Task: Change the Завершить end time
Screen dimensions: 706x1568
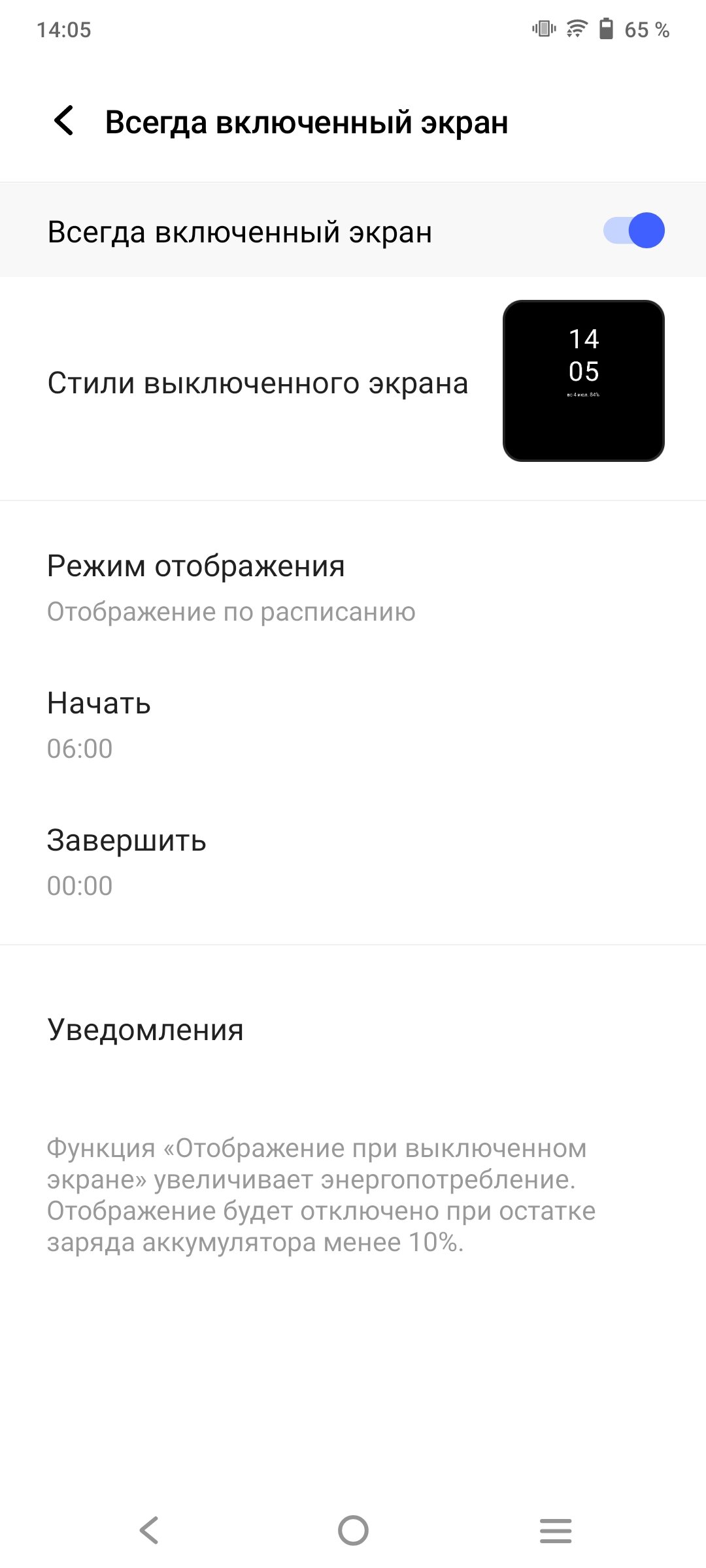Action: click(353, 862)
